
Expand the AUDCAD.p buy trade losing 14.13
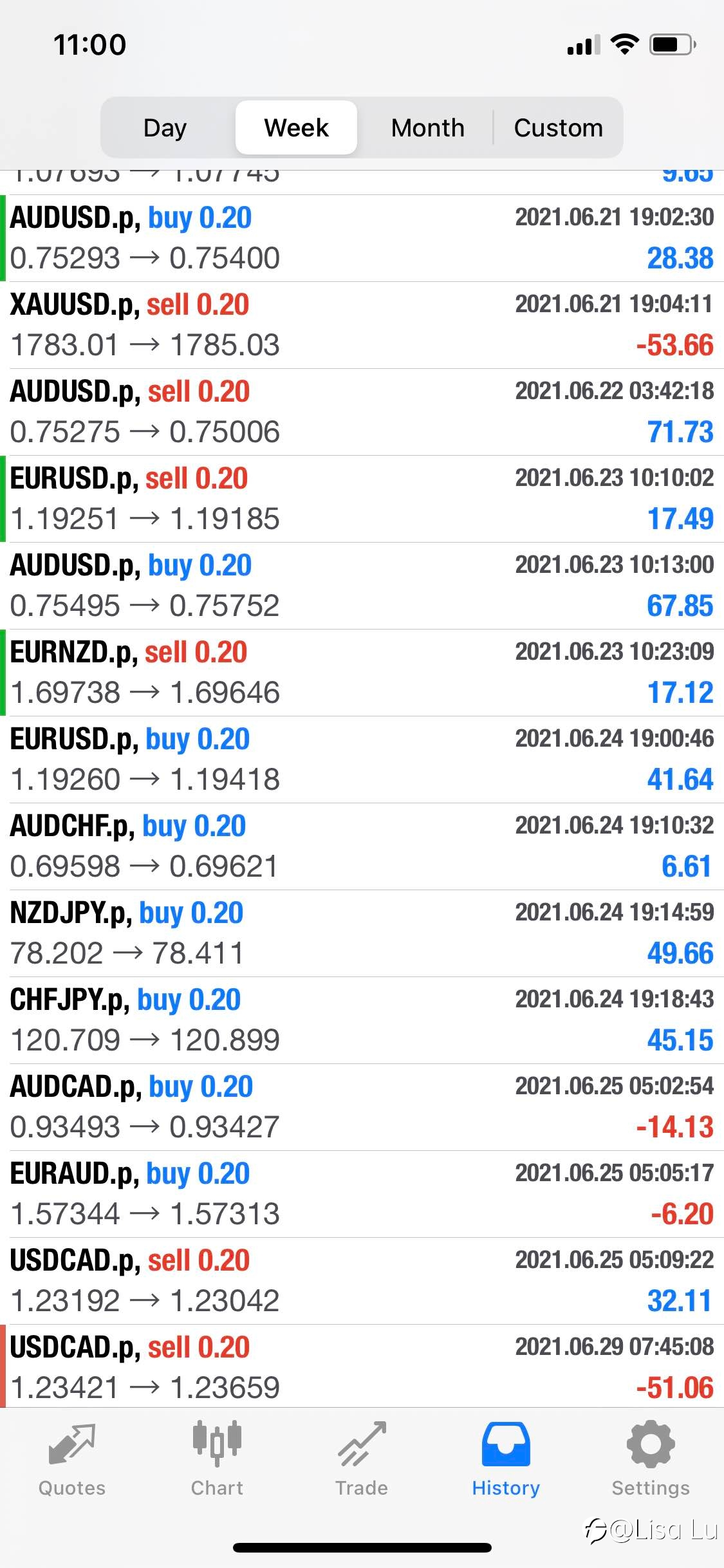click(x=362, y=1107)
